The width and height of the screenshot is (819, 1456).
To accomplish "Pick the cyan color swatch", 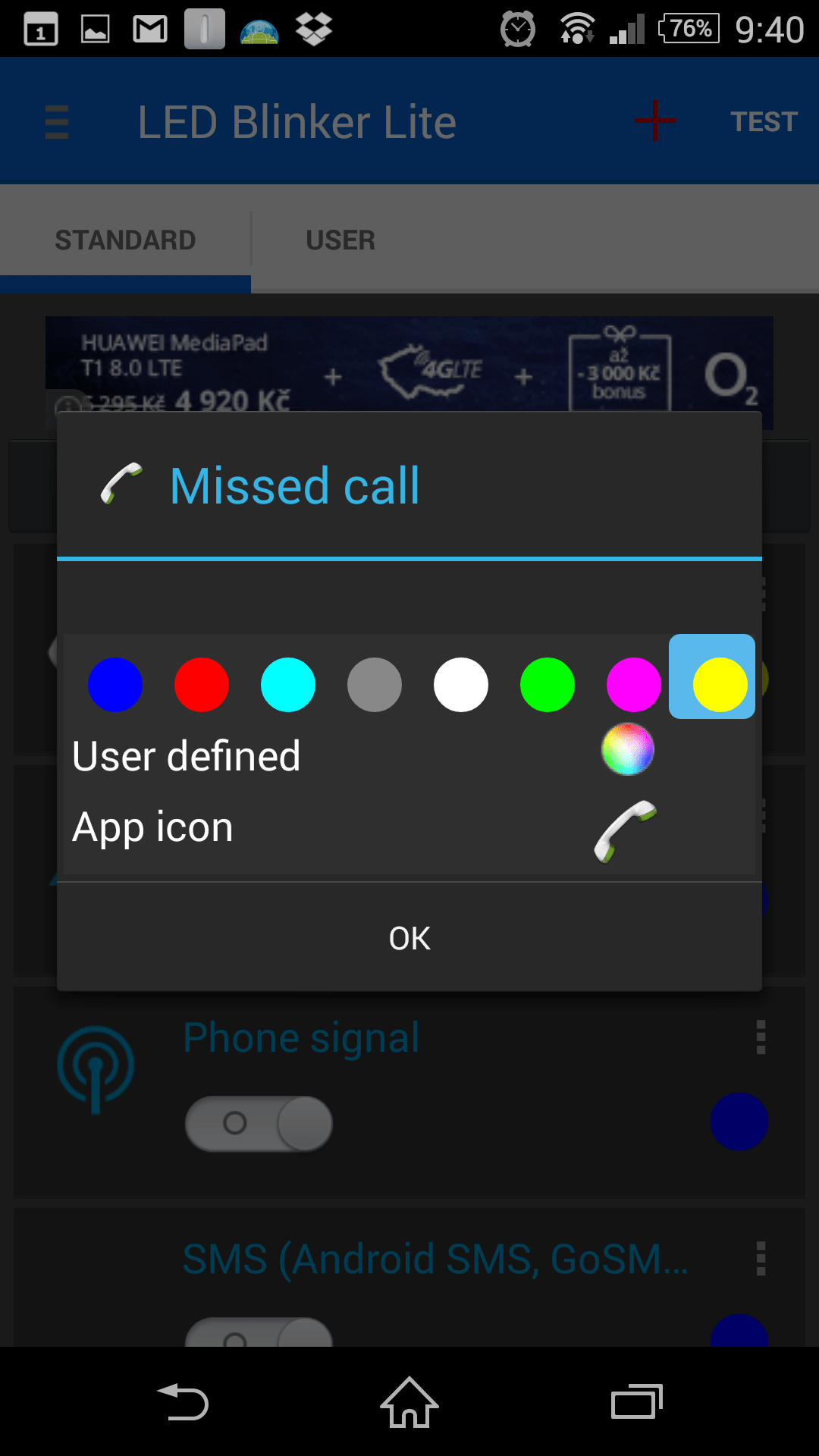I will (288, 685).
